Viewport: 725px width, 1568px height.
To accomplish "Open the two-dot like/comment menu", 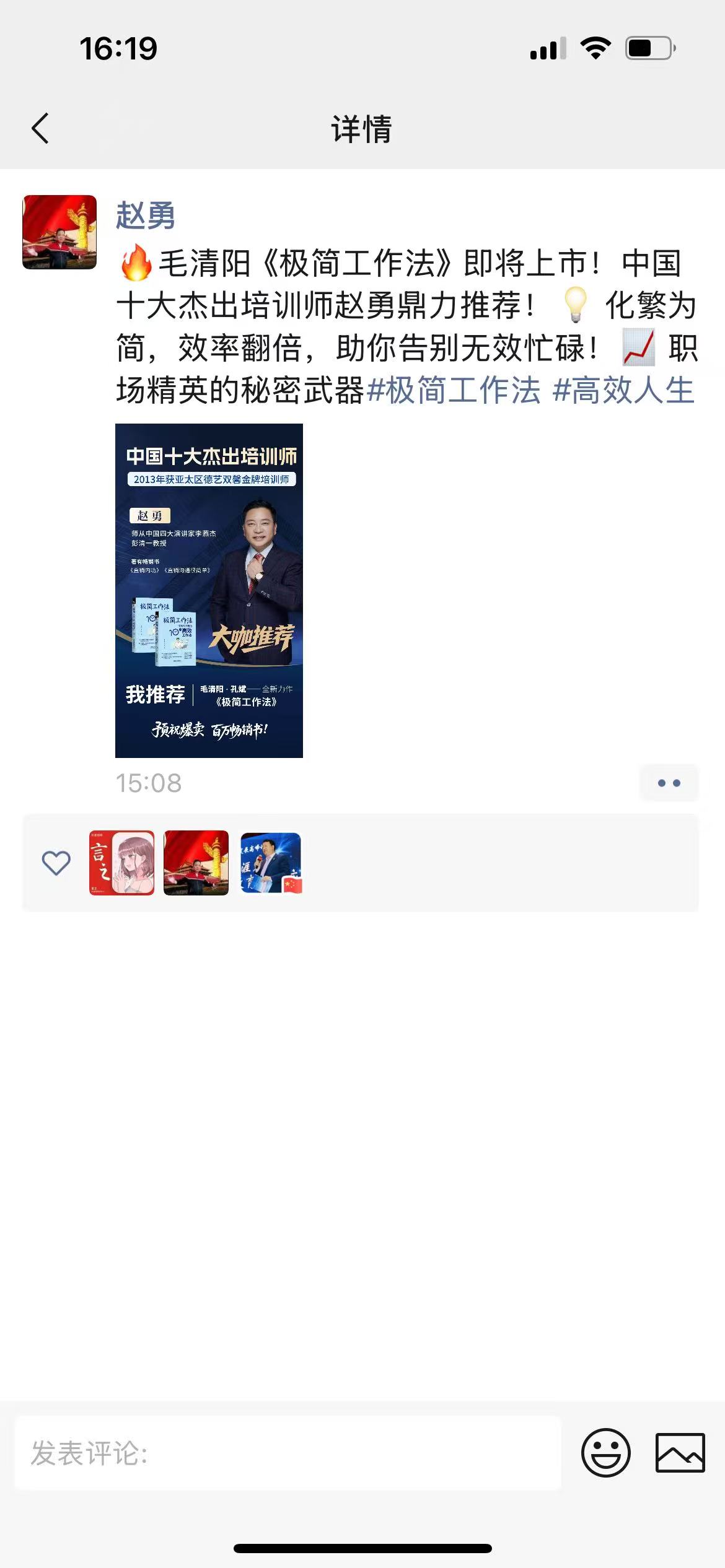I will (669, 783).
